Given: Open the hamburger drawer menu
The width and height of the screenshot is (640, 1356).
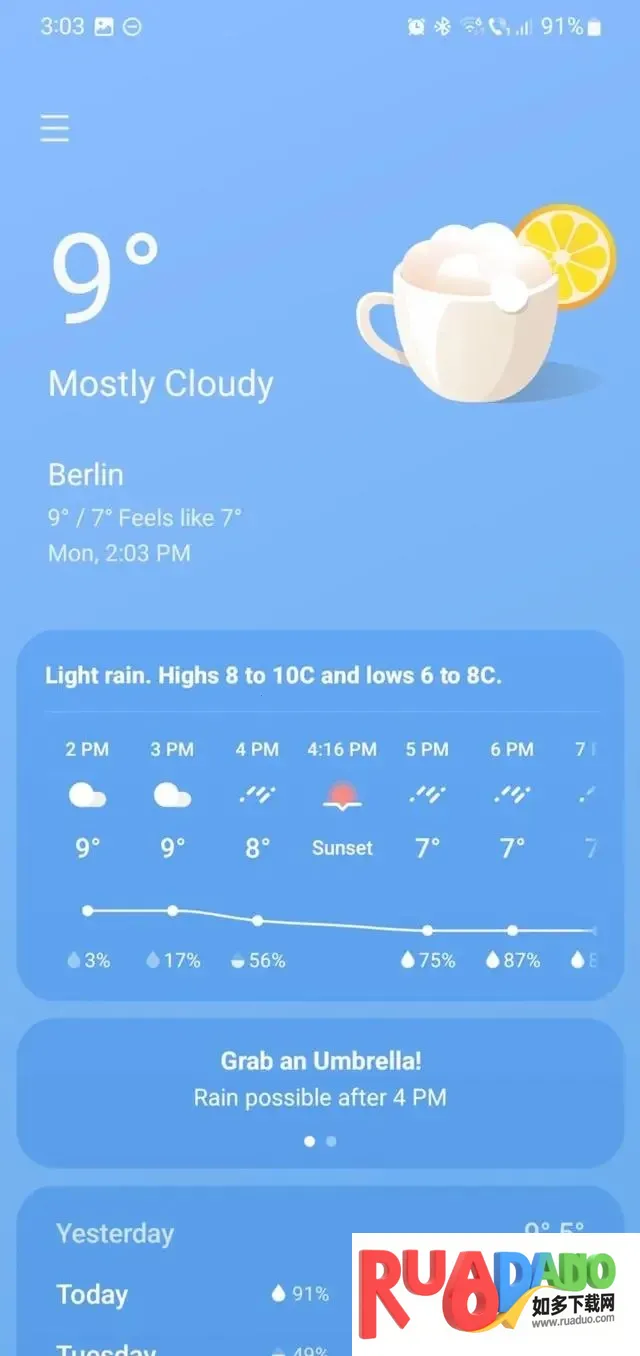Looking at the screenshot, I should (54, 129).
